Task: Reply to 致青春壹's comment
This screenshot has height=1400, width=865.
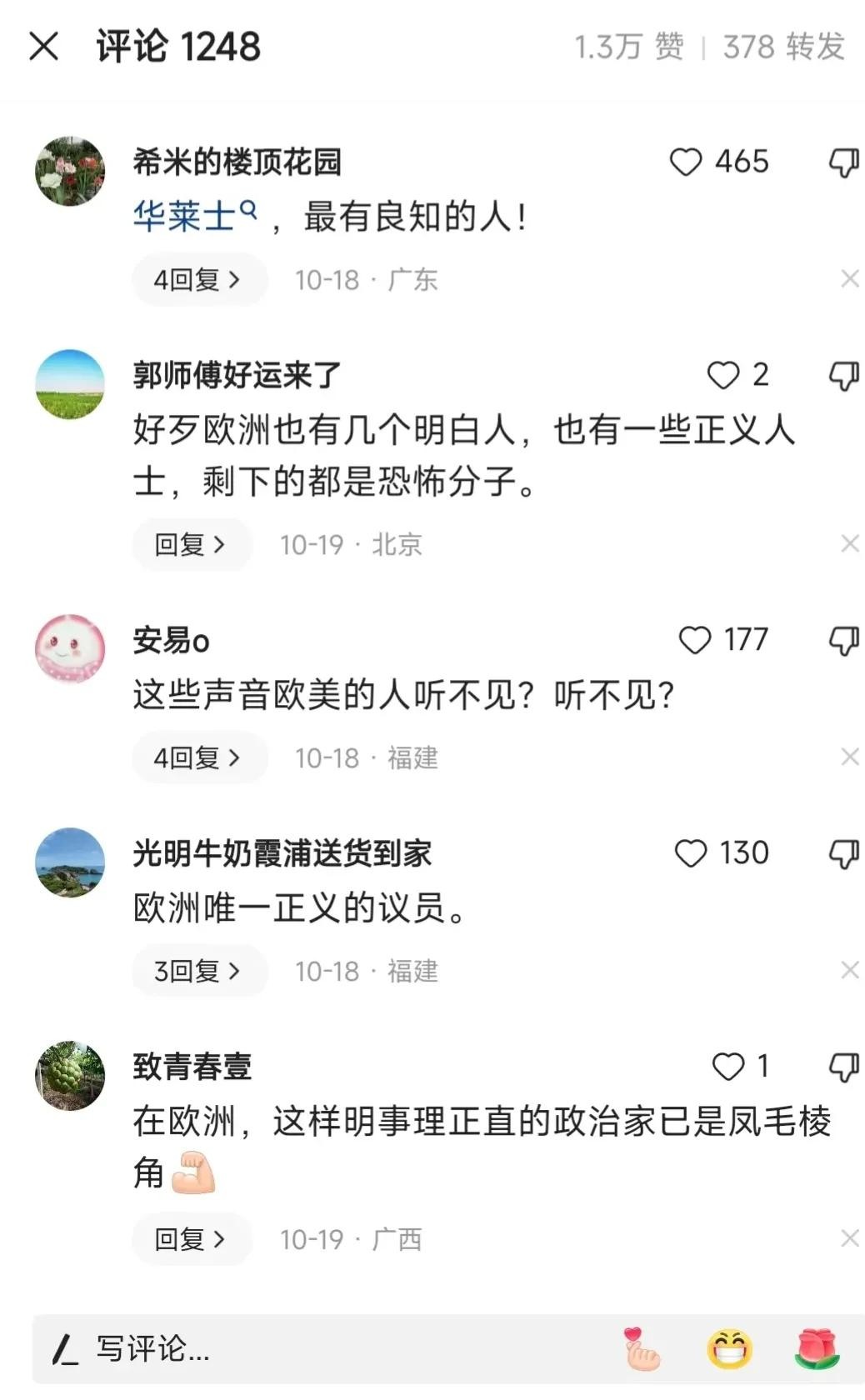Action: click(191, 1240)
